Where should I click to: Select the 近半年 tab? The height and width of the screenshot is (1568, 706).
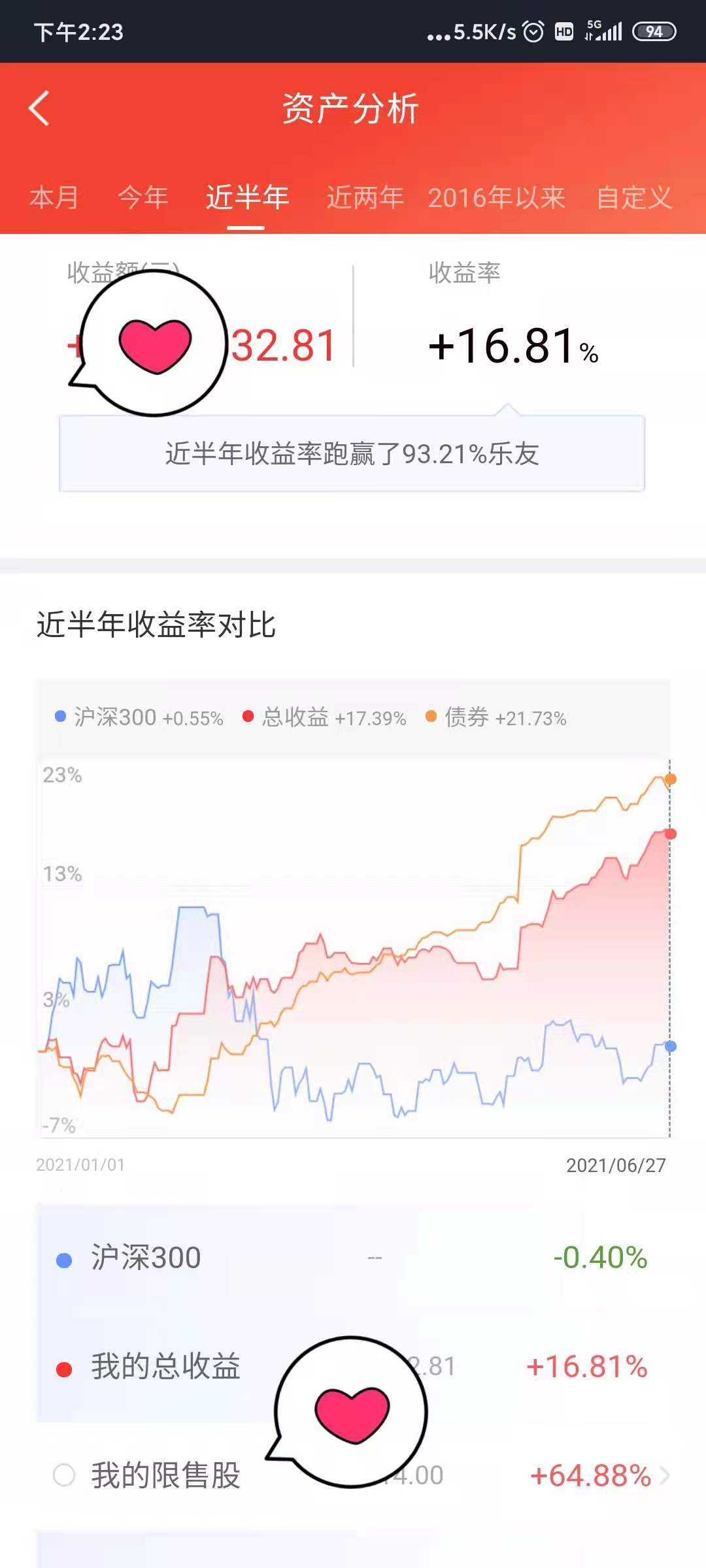coord(246,197)
